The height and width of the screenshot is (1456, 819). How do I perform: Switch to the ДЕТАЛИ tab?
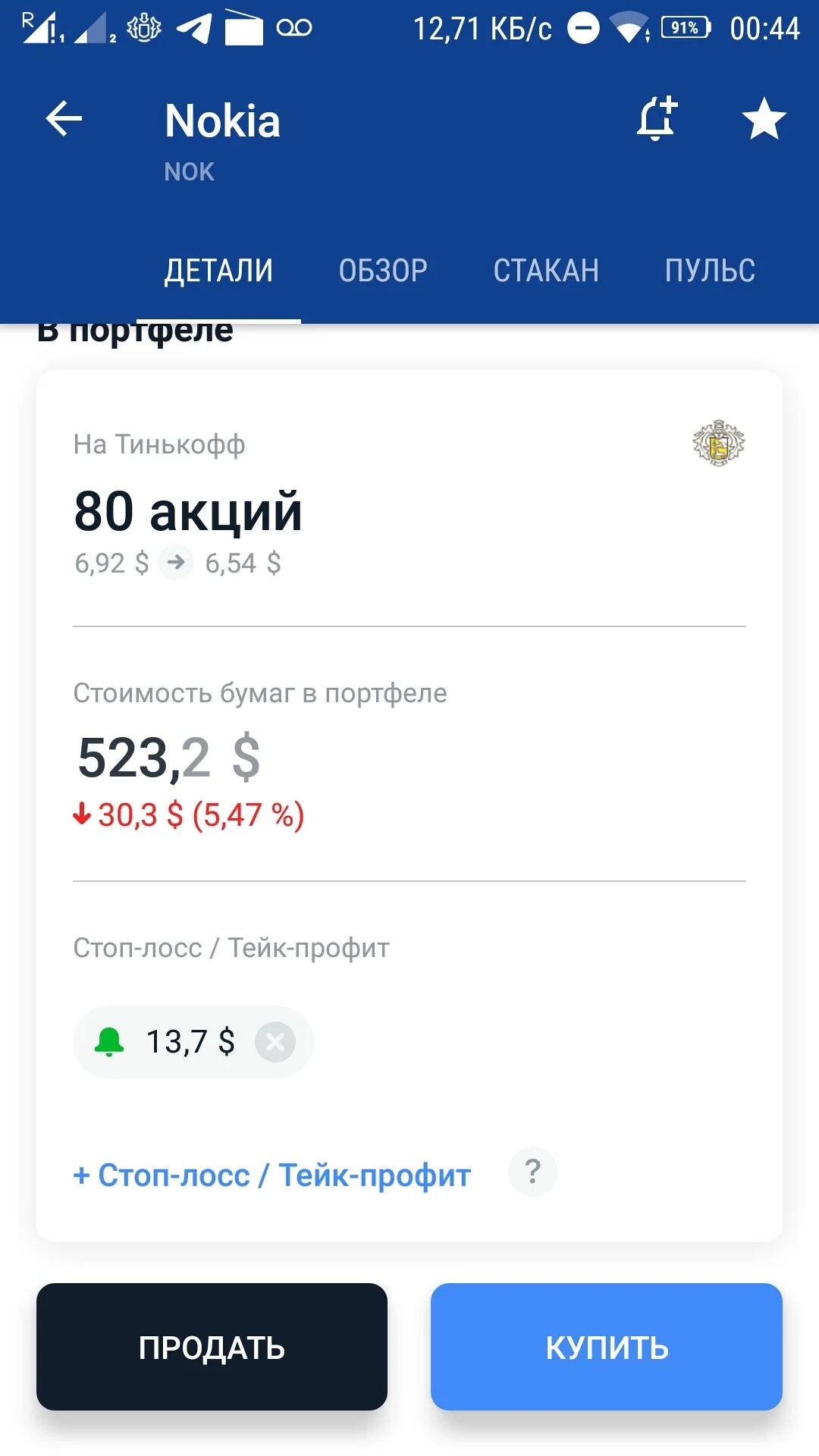[218, 271]
